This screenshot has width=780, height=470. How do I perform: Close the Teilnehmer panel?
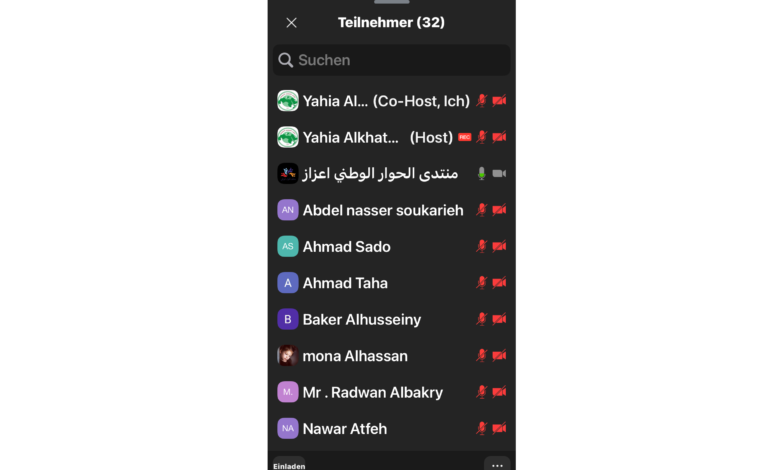pos(291,23)
